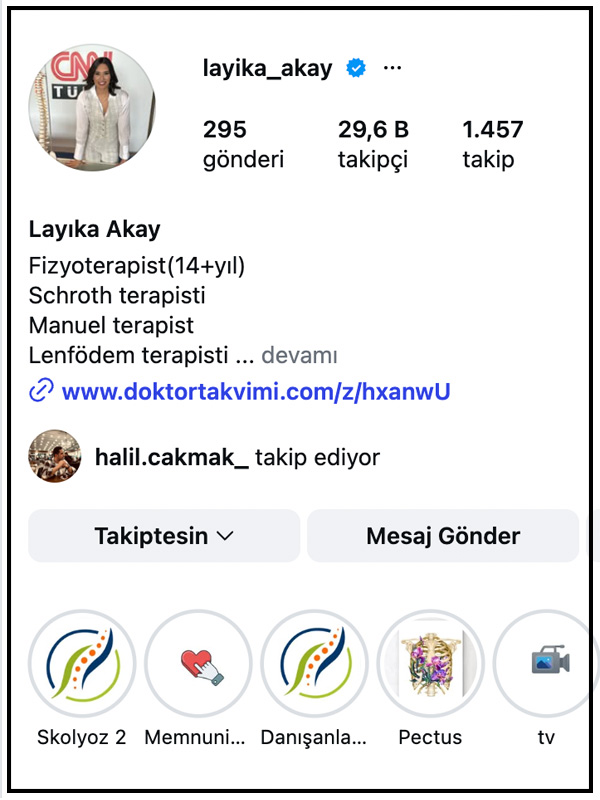View layika_akay's profile picture

[92, 106]
